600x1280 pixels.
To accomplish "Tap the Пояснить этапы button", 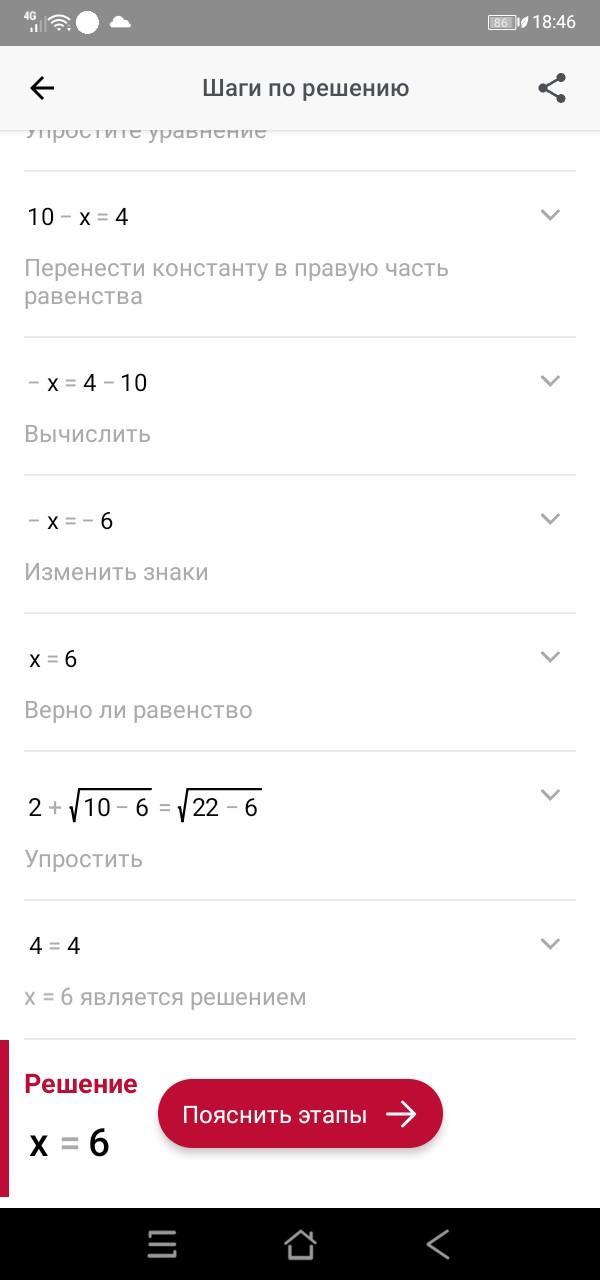I will (x=300, y=1114).
